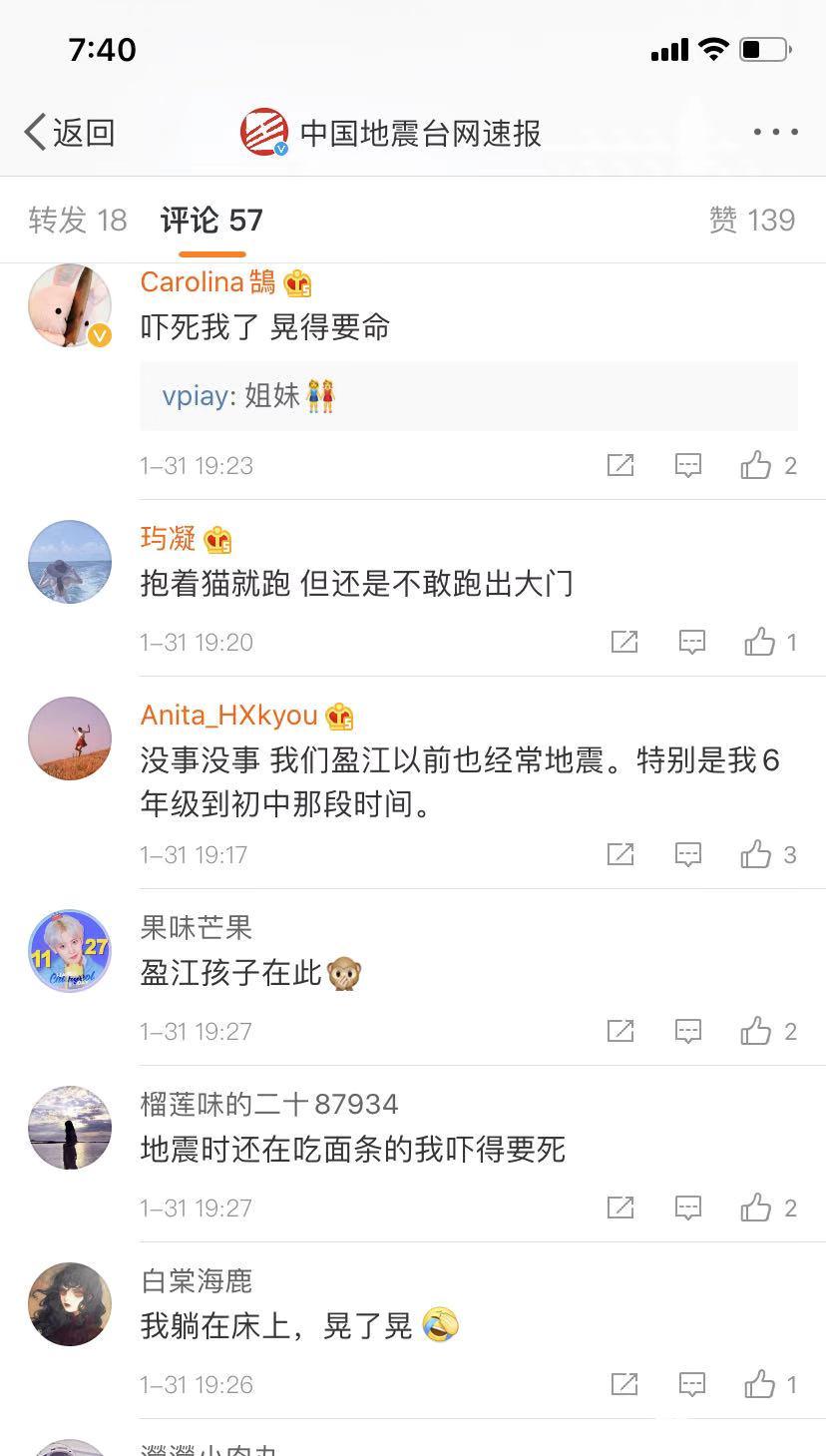Repost 玙凝's comment about the cat

624,642
